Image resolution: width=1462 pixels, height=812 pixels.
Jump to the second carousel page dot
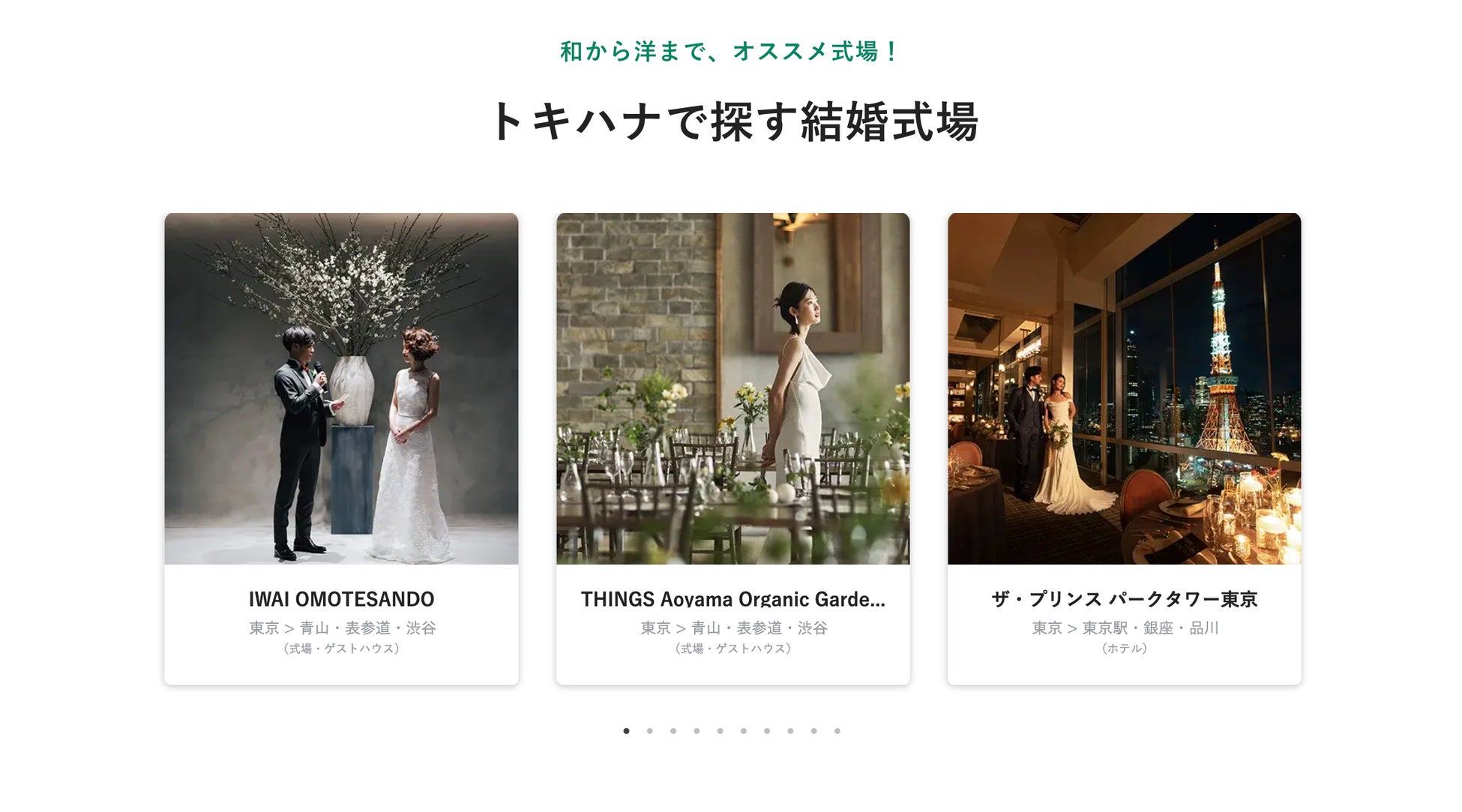(x=650, y=731)
